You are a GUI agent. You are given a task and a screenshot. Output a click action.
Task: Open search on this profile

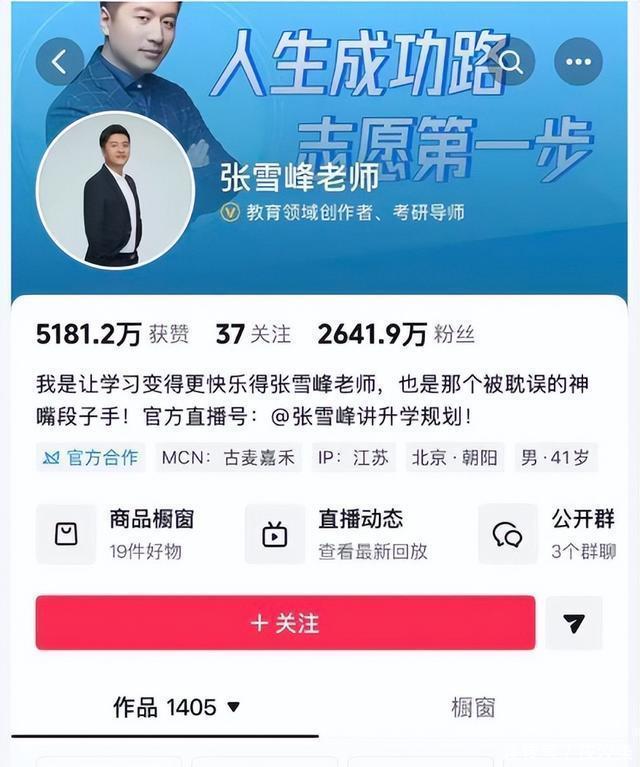tap(512, 62)
